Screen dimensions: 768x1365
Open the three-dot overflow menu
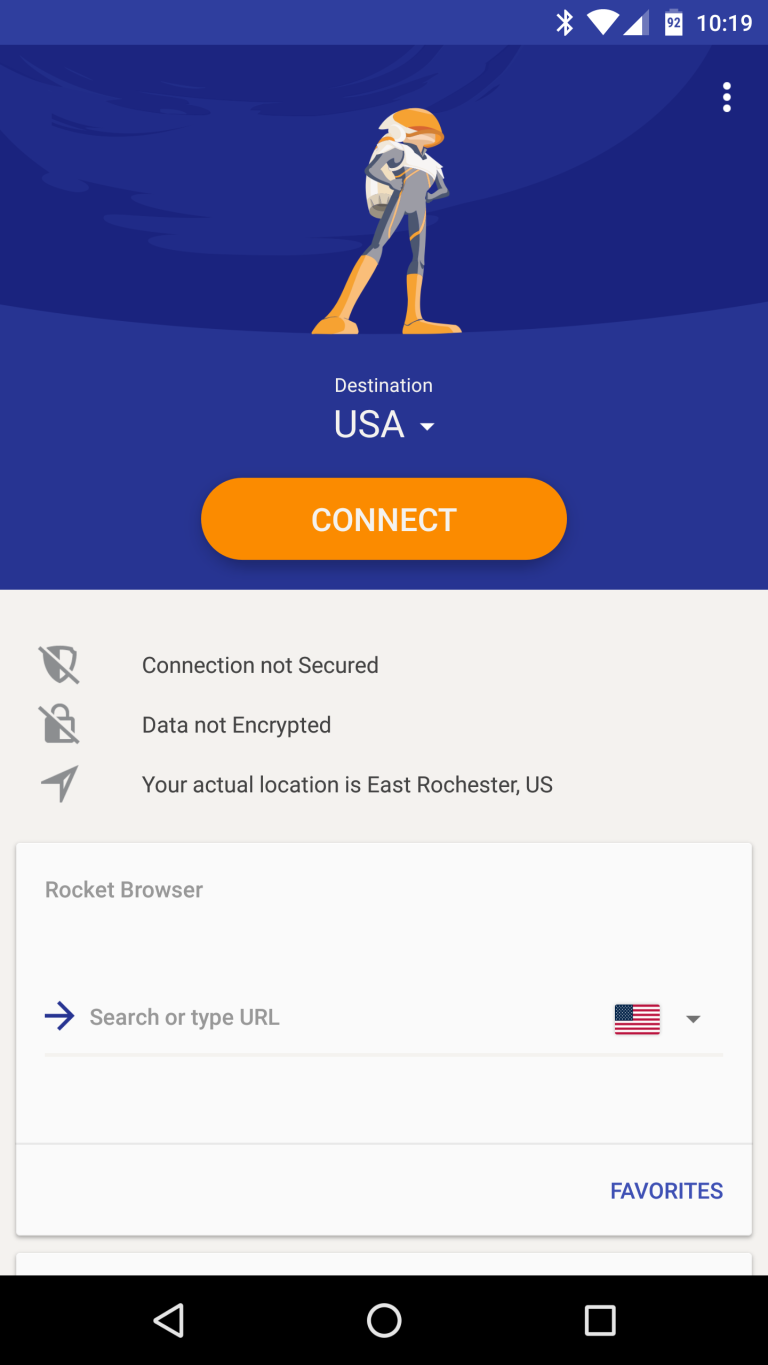click(x=727, y=97)
